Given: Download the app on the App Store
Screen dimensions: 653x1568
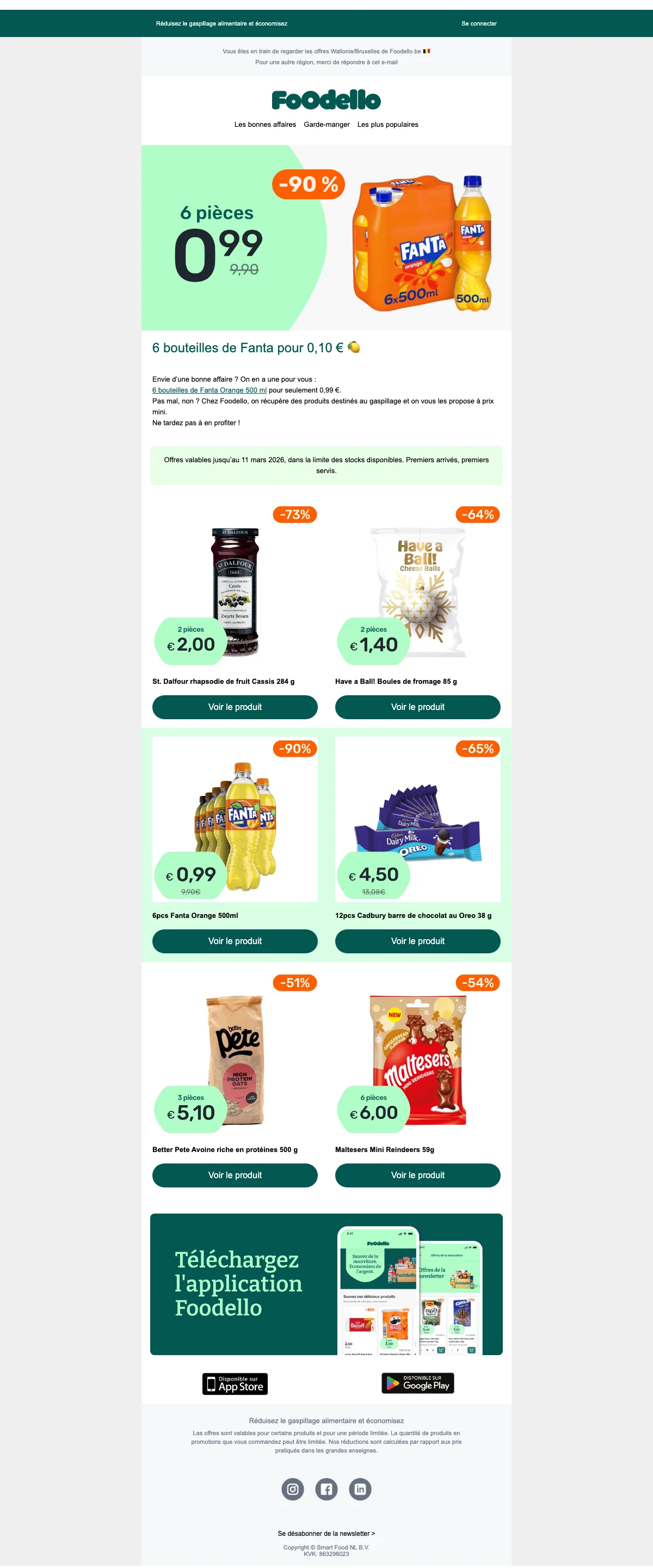Looking at the screenshot, I should pos(235,1383).
